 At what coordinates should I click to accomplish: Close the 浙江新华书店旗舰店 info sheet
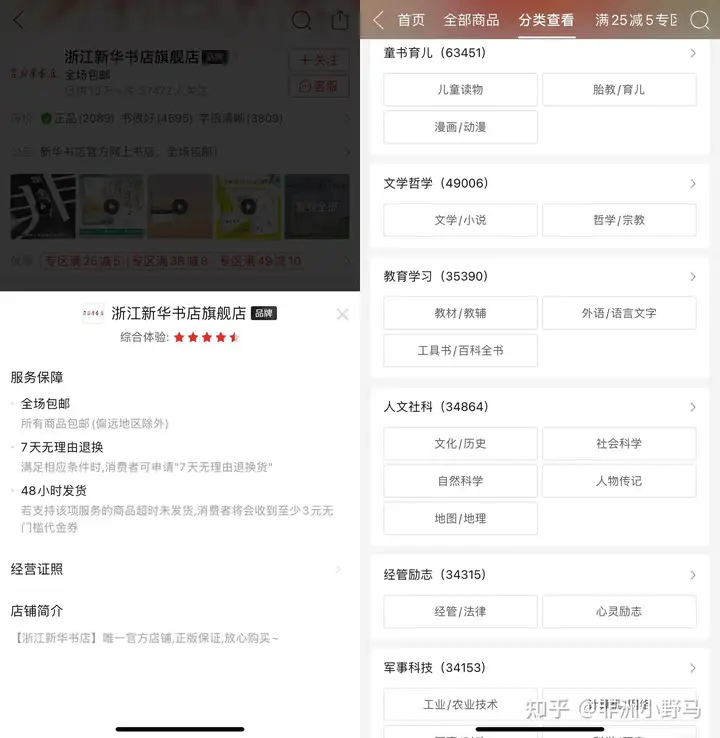(x=343, y=314)
